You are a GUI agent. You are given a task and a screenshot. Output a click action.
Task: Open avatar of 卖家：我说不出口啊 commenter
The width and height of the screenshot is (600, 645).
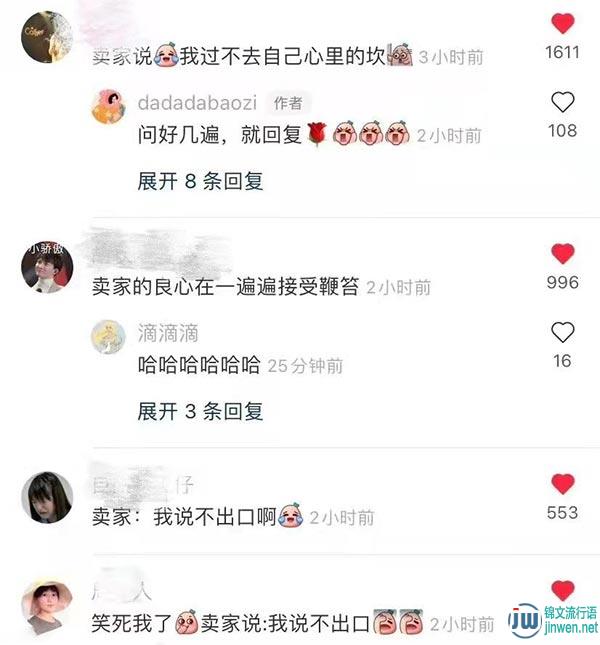click(47, 497)
